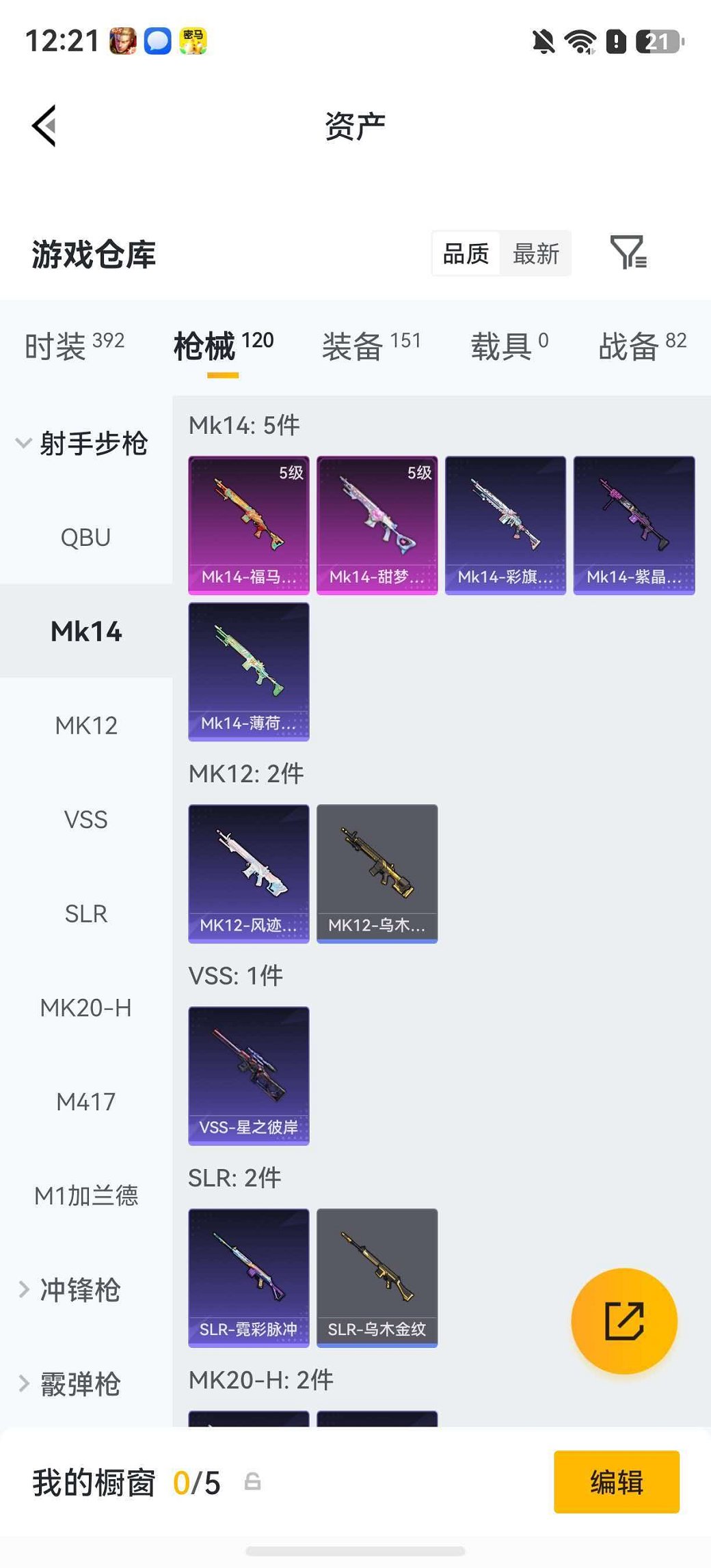The image size is (711, 1568).
Task: Tap the orange share floating button
Action: (x=624, y=1321)
